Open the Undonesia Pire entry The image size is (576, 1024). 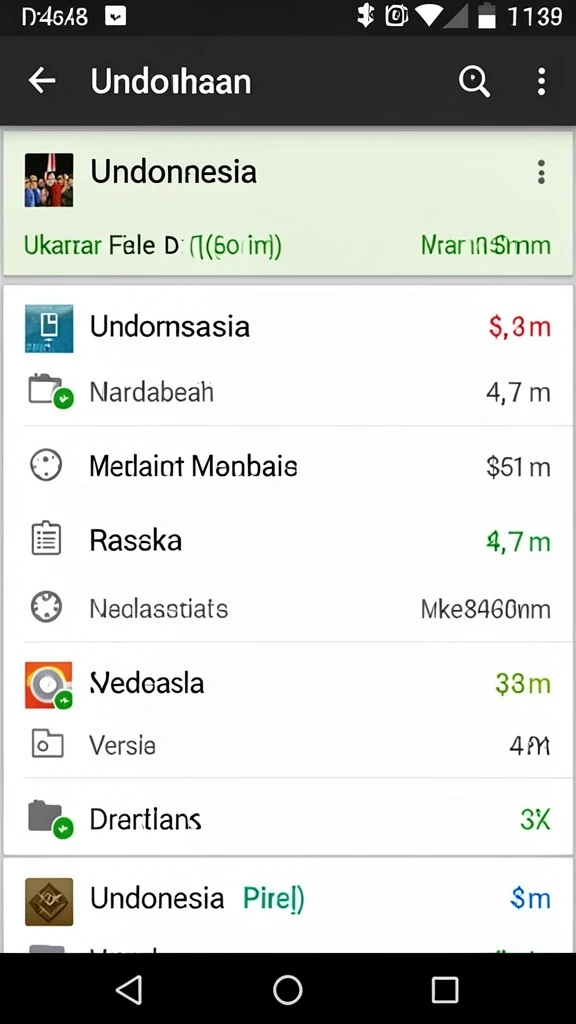point(288,901)
